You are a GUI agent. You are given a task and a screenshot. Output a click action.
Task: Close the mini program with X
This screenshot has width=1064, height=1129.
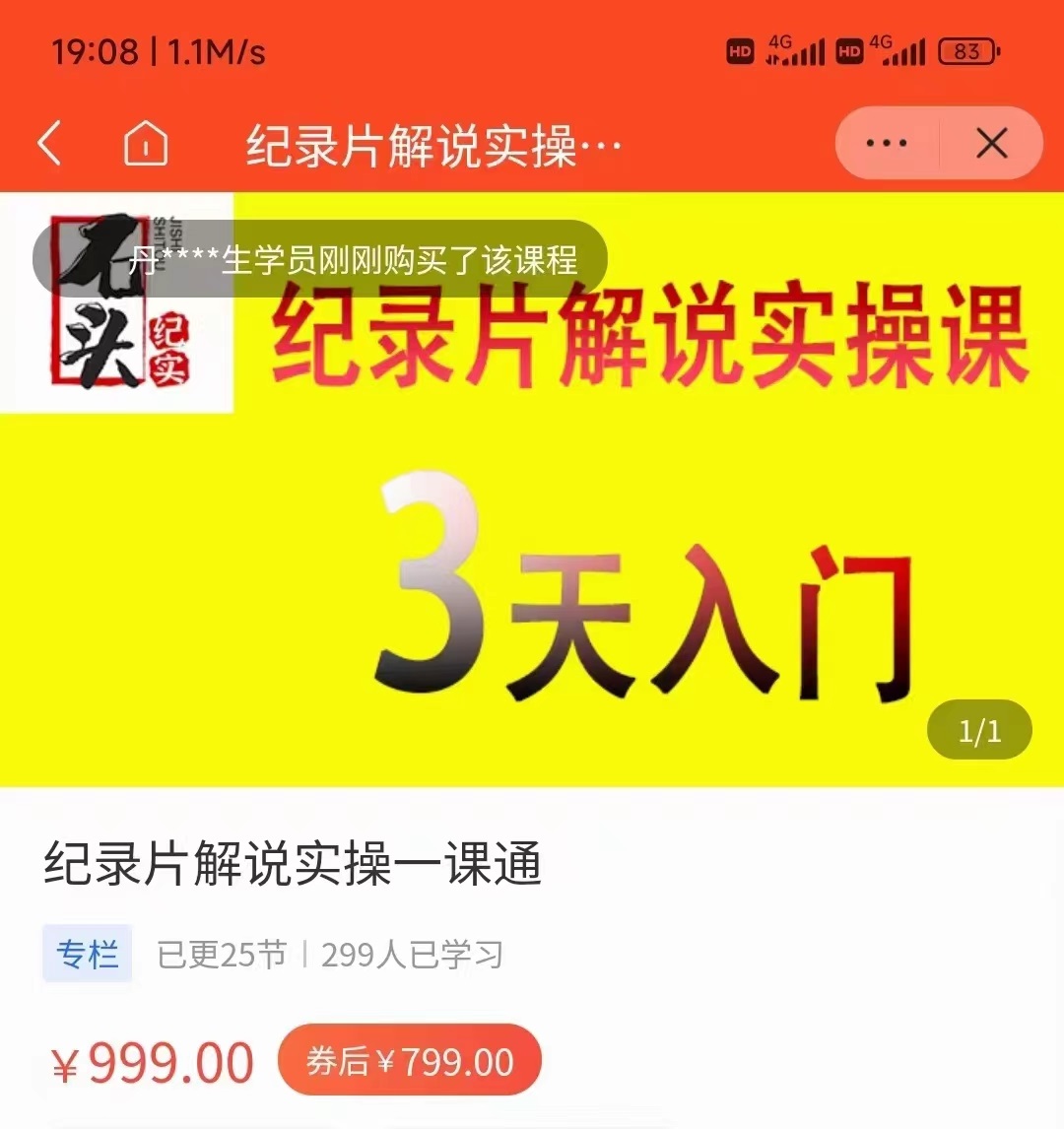tap(991, 144)
